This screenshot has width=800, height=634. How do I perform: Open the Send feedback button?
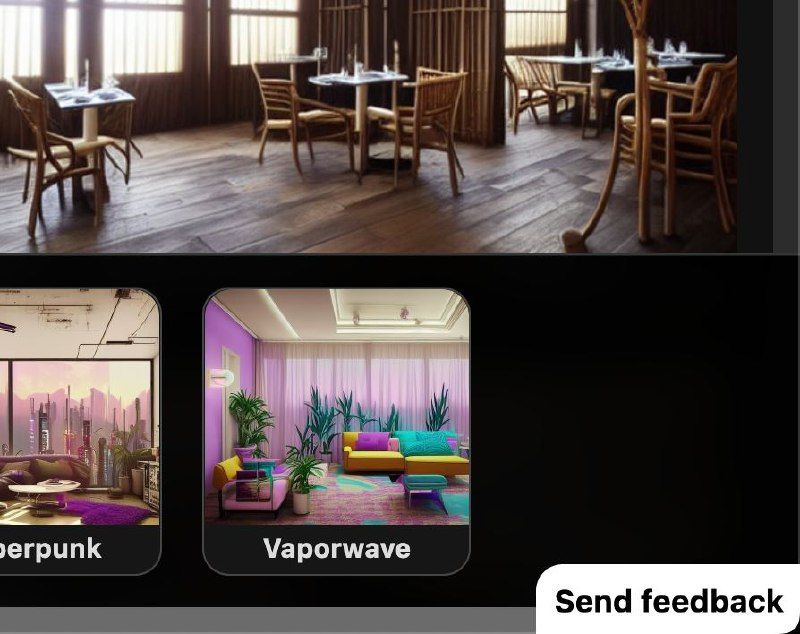coord(669,601)
